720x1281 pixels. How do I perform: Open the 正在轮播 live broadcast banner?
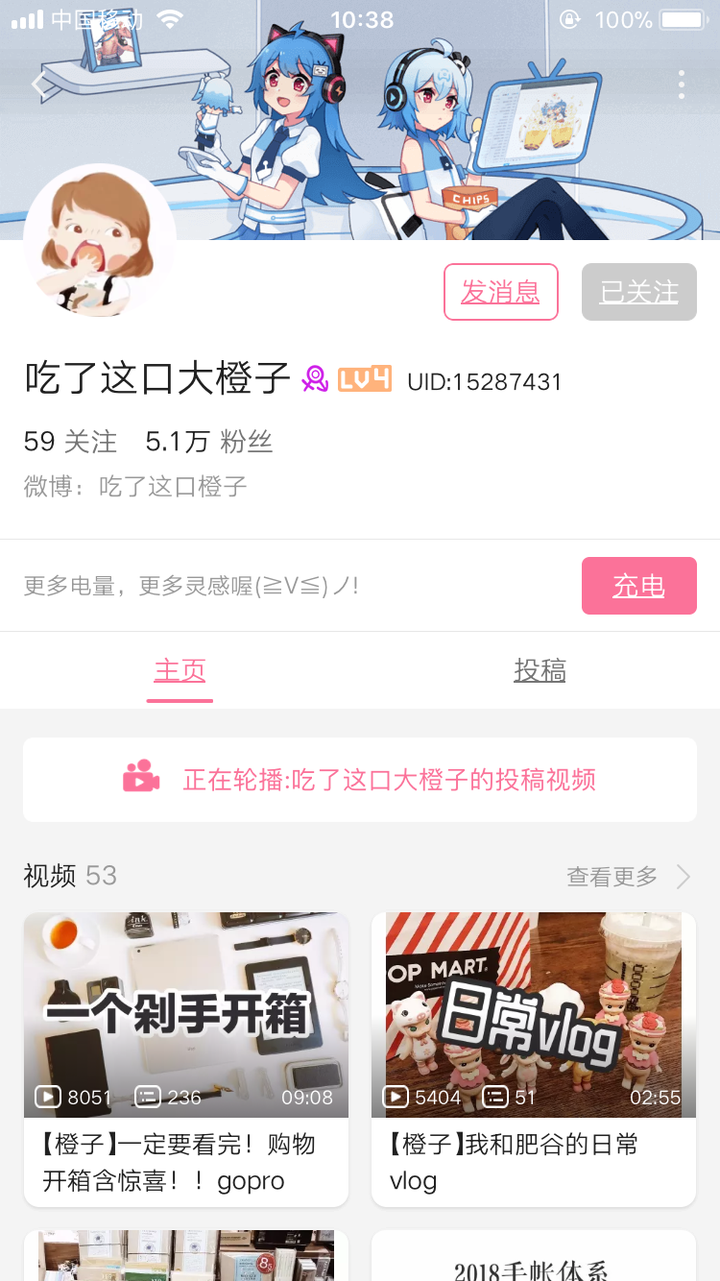tap(360, 780)
